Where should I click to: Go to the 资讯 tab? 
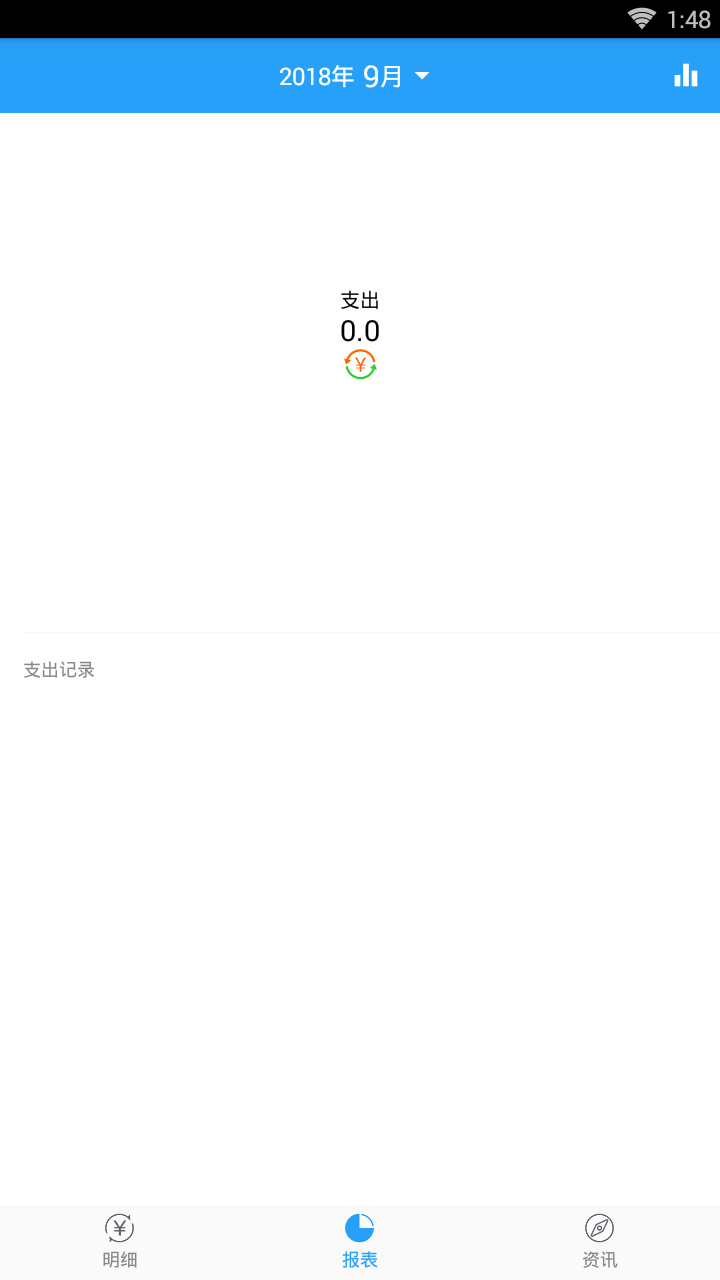coord(600,1241)
